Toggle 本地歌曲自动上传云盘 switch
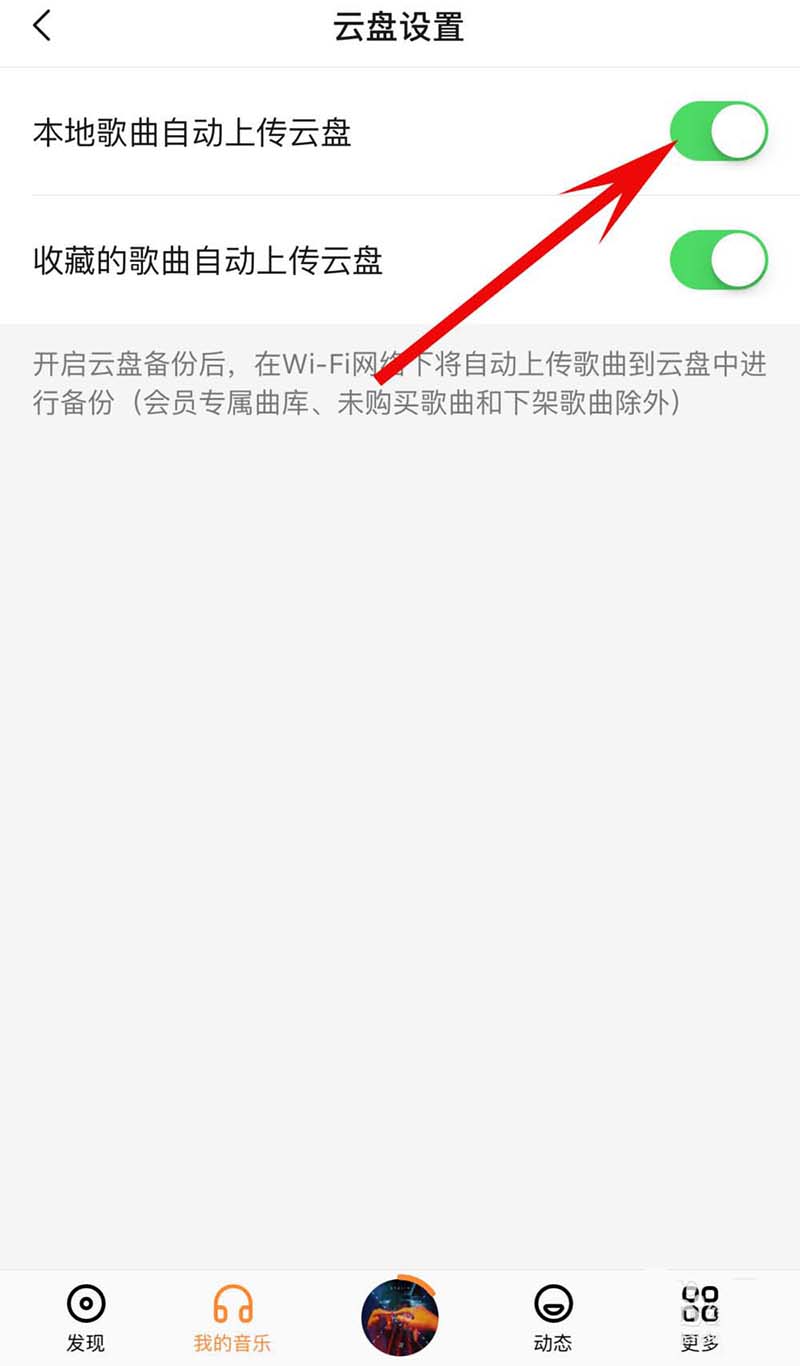 pos(718,132)
